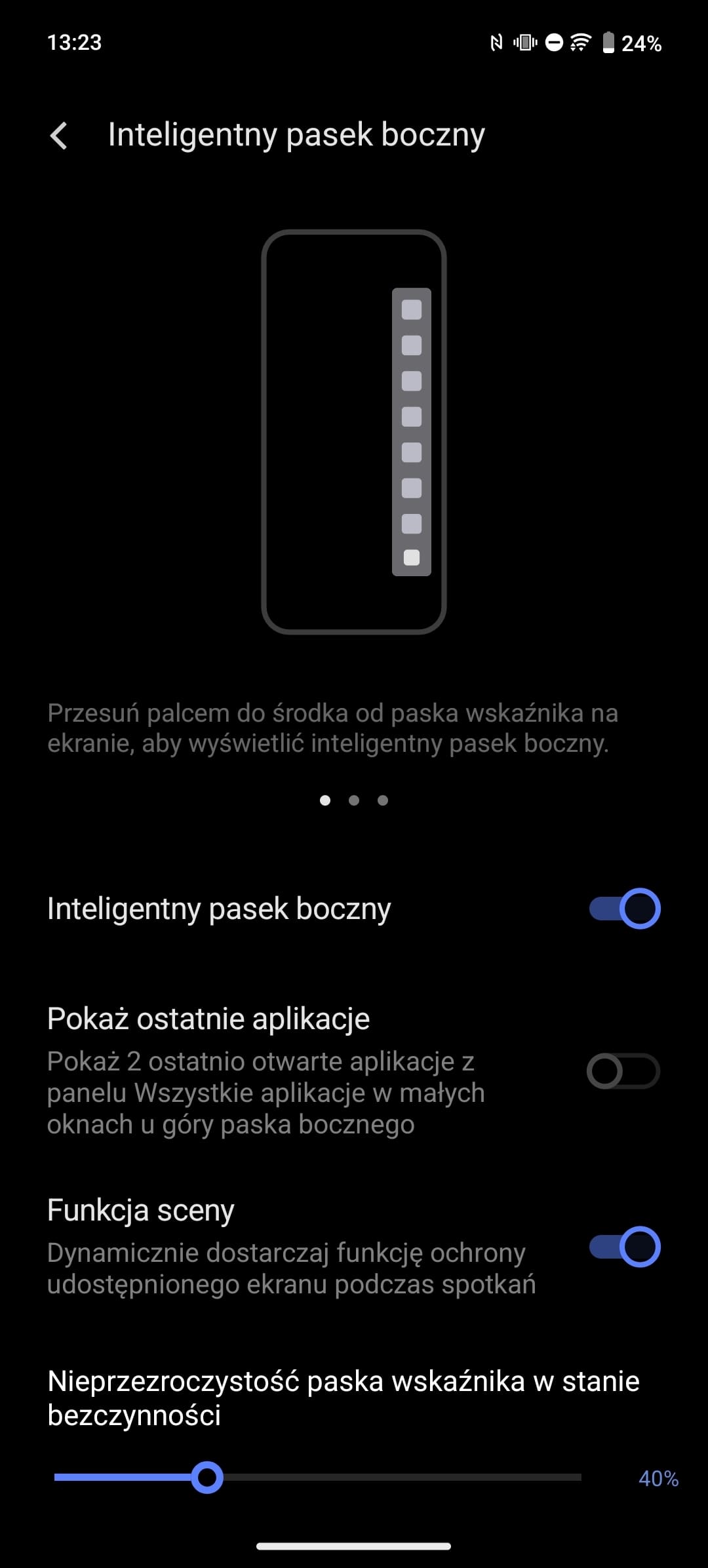Go back from Inteligentny pasek boczny
This screenshot has height=1568, width=708.
pos(59,136)
